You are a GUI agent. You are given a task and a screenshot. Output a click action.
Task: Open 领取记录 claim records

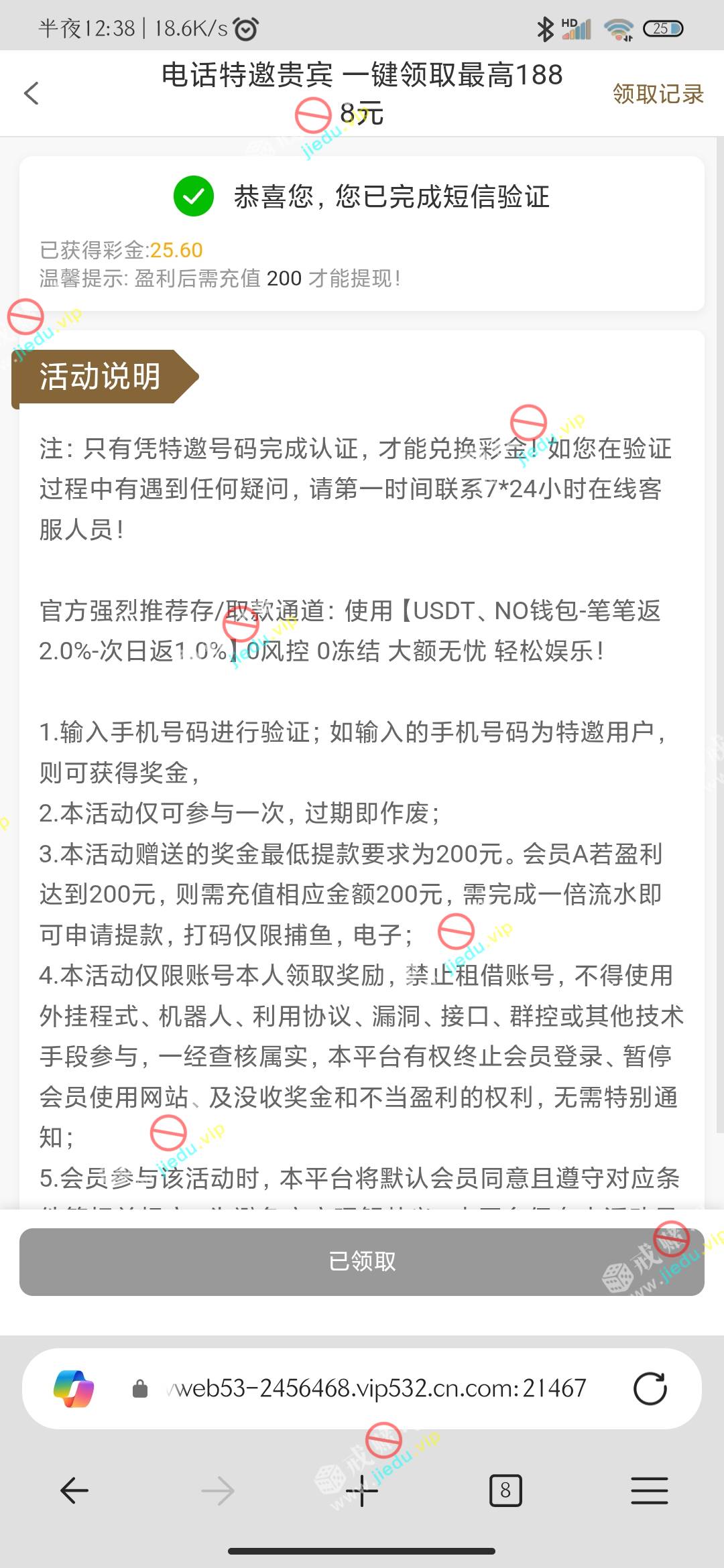coord(658,94)
